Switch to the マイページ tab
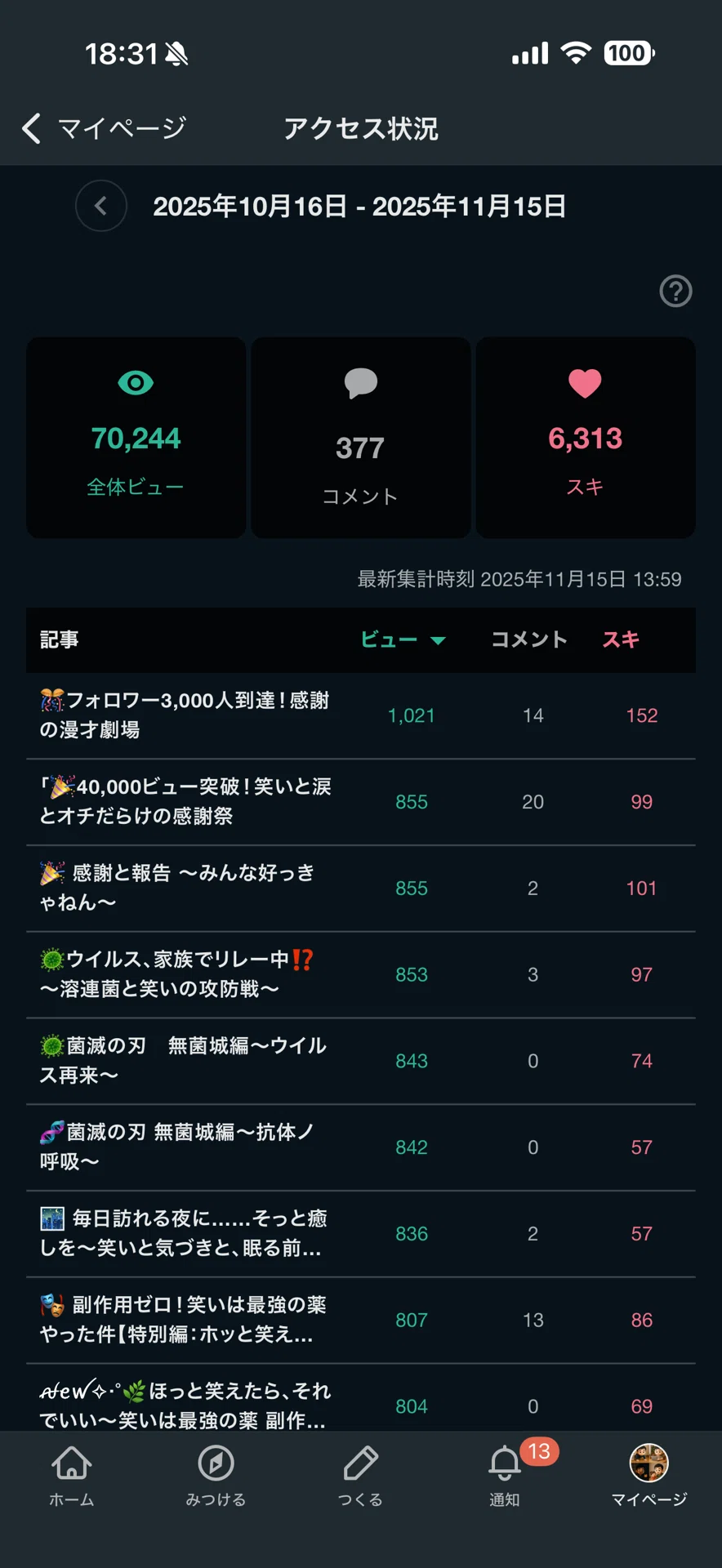722x1568 pixels. [649, 1475]
